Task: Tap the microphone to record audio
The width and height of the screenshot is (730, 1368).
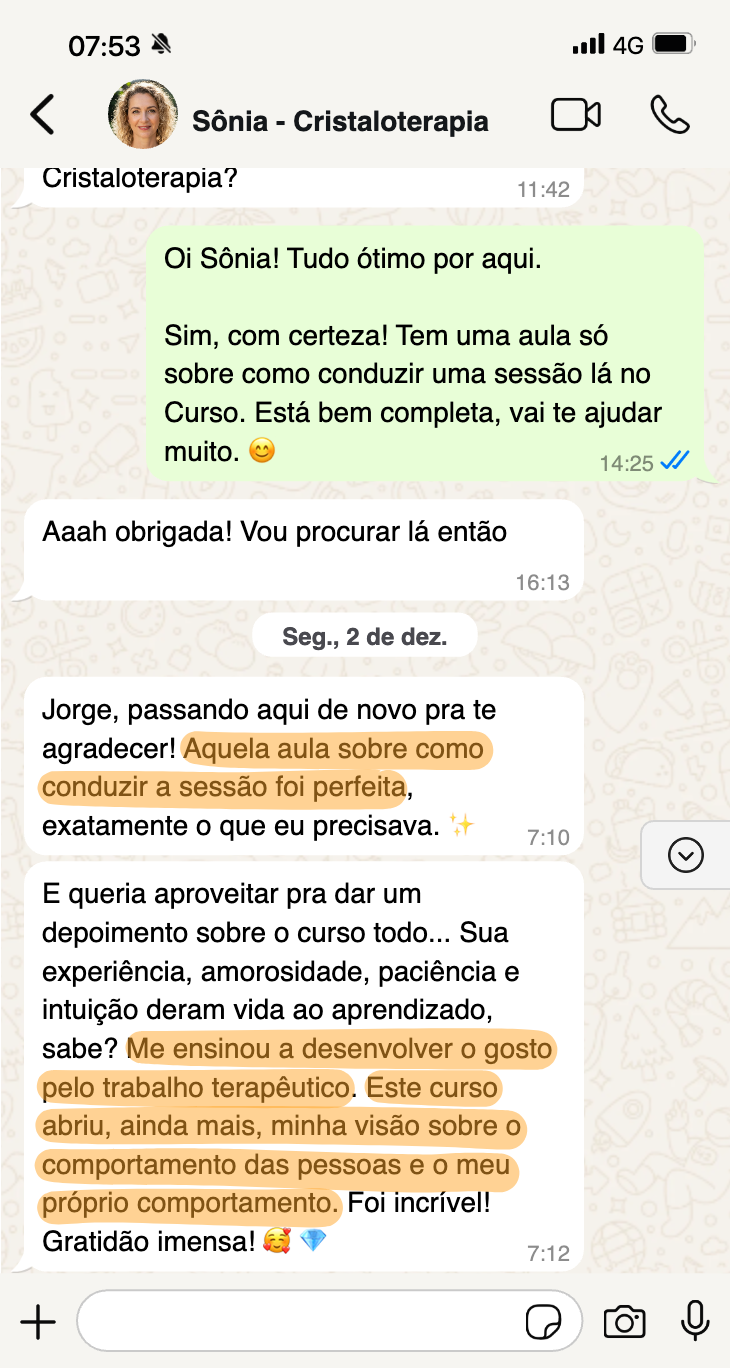Action: click(695, 1322)
